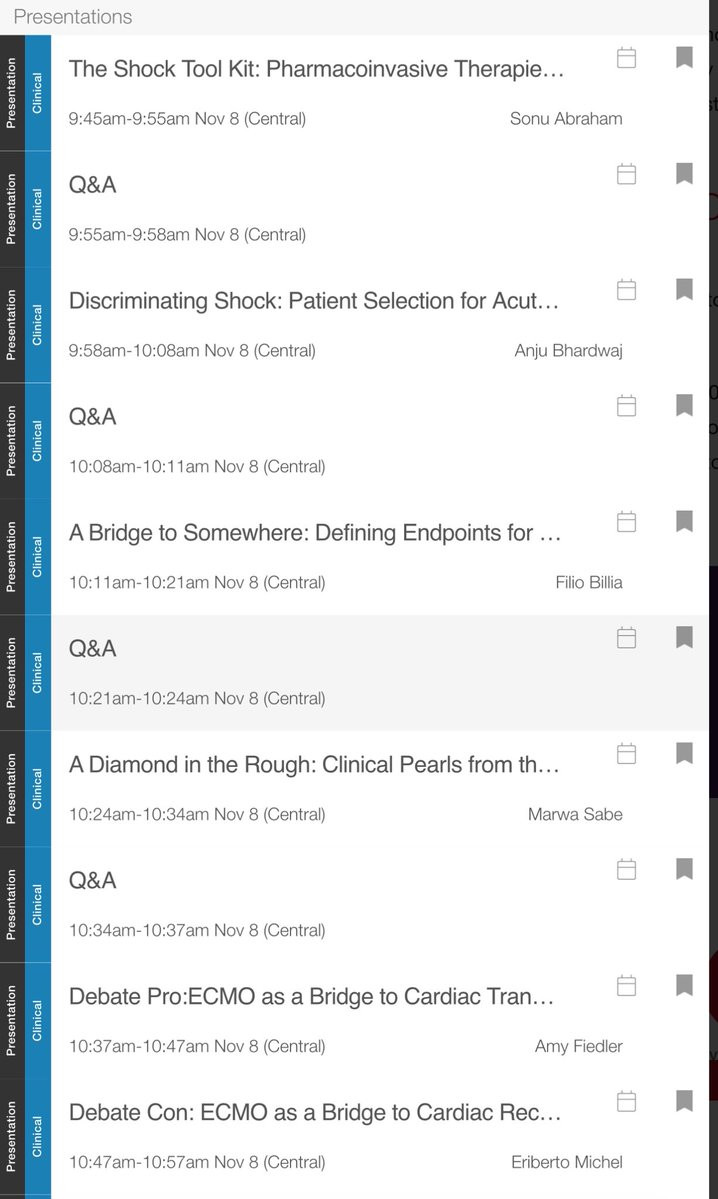Add the 10:21am Q&A to calendar

click(x=627, y=638)
